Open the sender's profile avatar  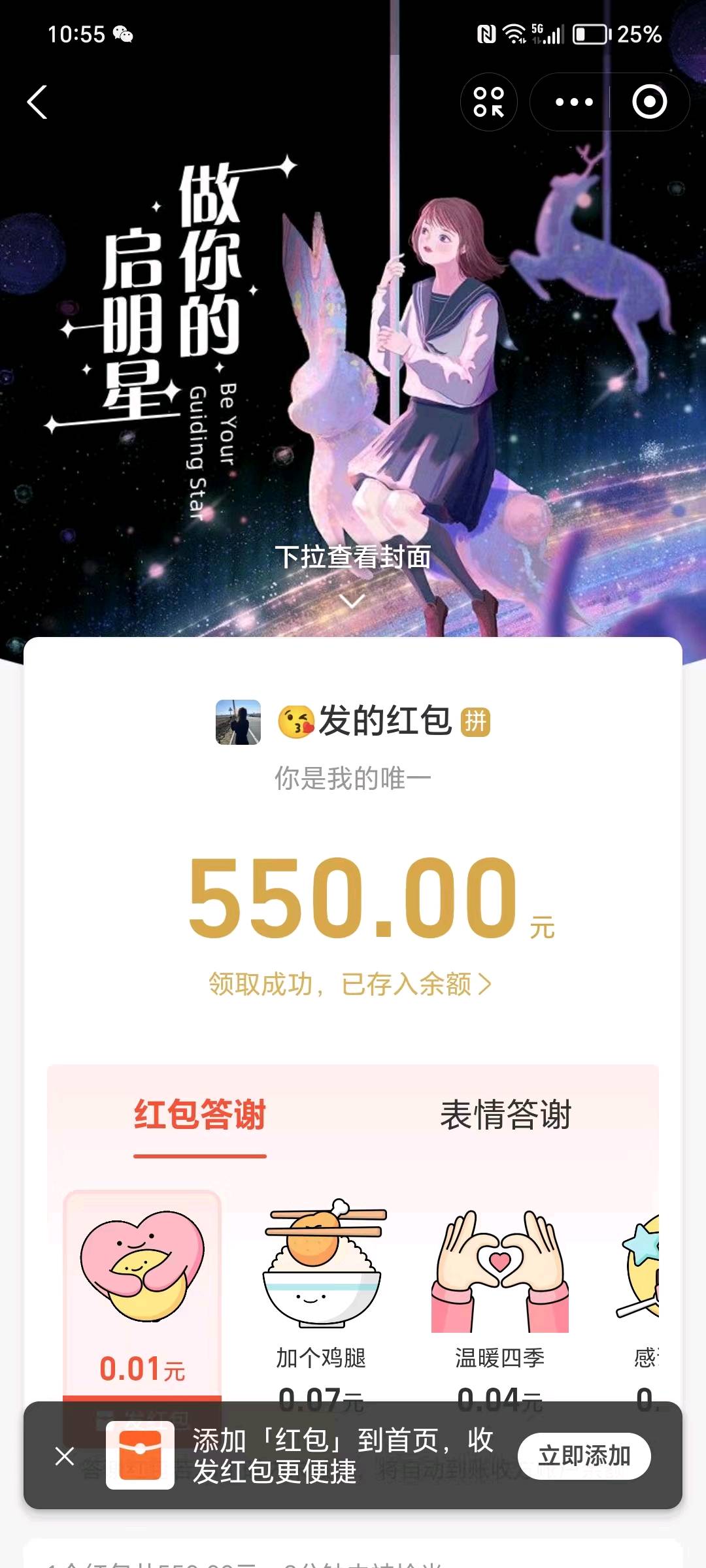tap(238, 722)
